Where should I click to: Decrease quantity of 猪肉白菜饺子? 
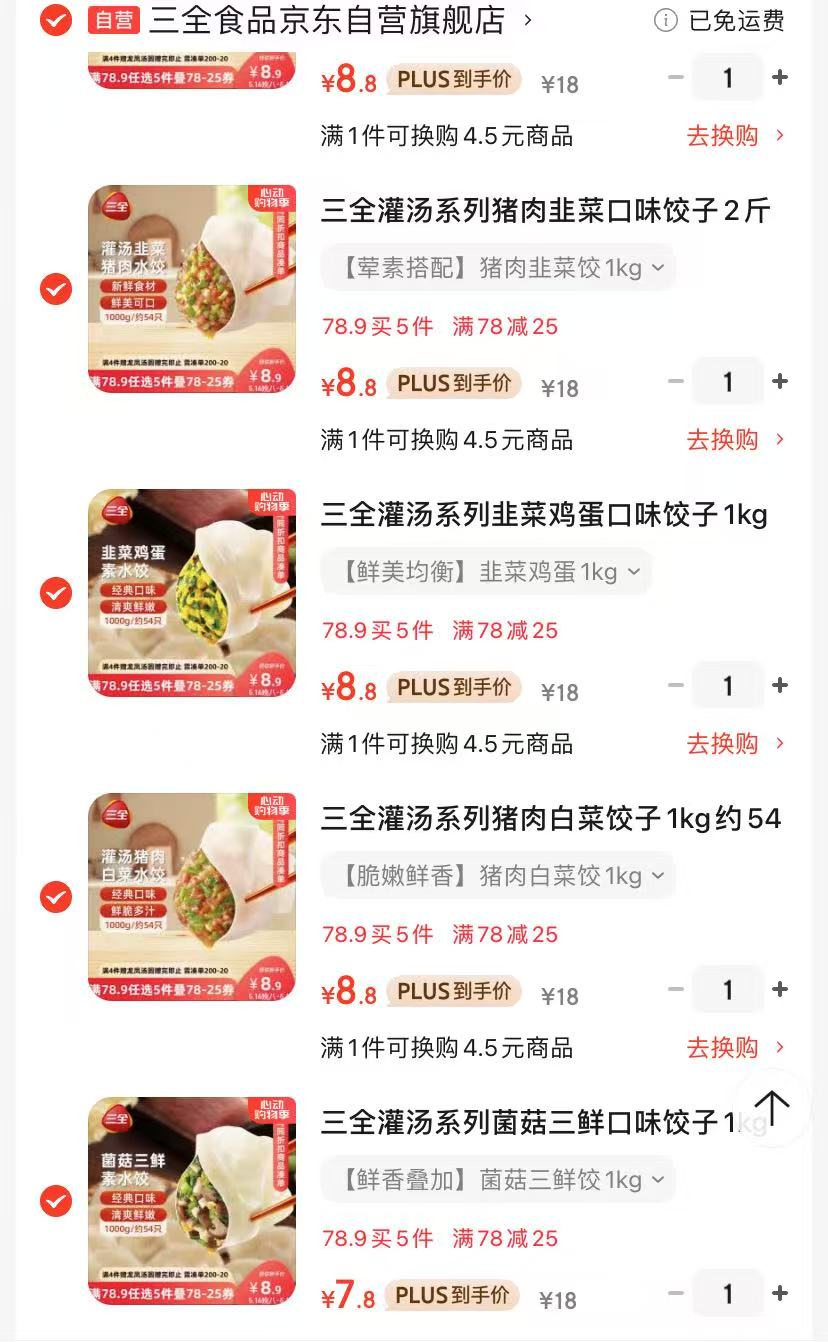(676, 989)
